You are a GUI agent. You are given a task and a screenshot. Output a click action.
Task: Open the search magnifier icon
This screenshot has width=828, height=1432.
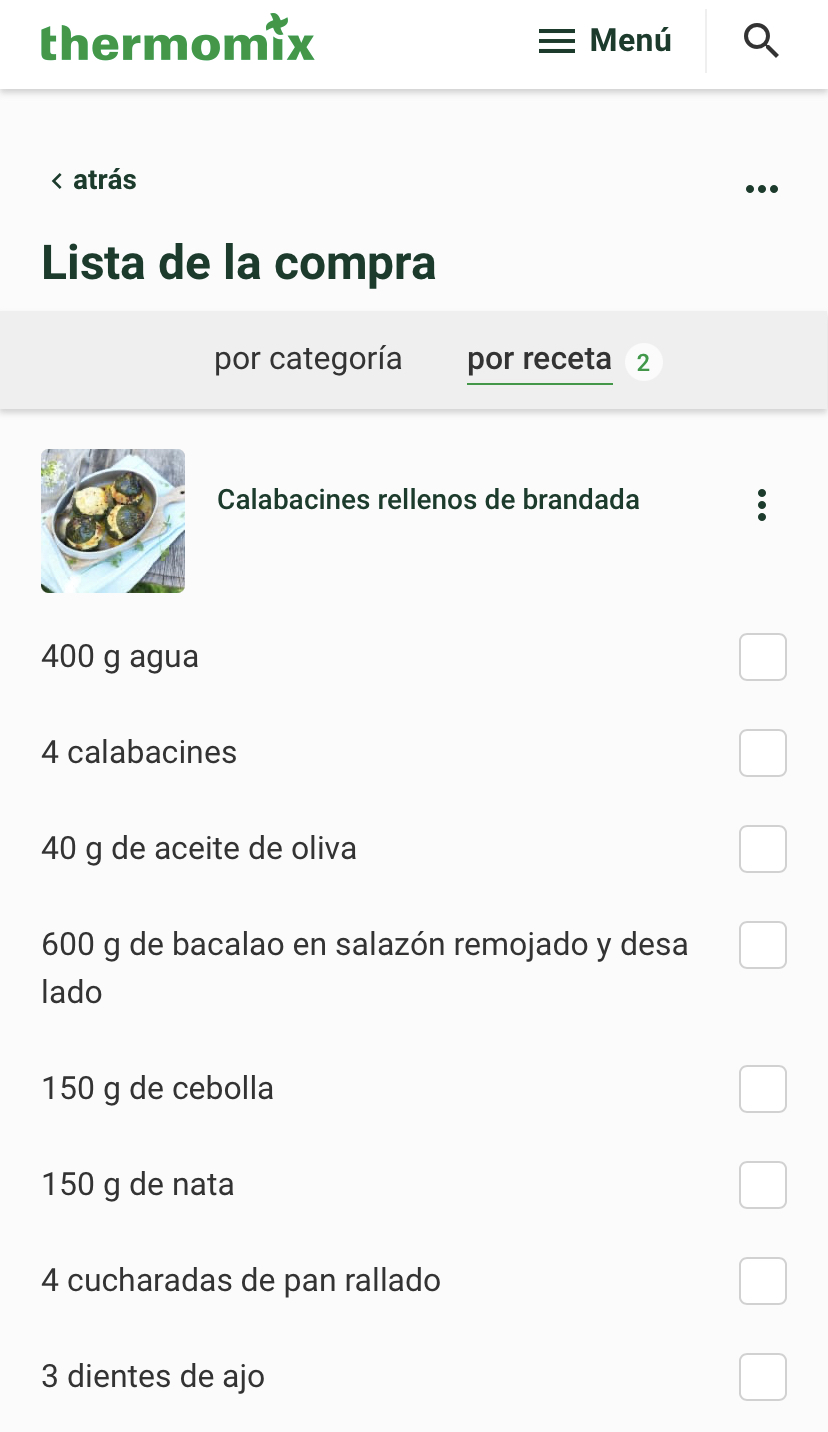(761, 42)
